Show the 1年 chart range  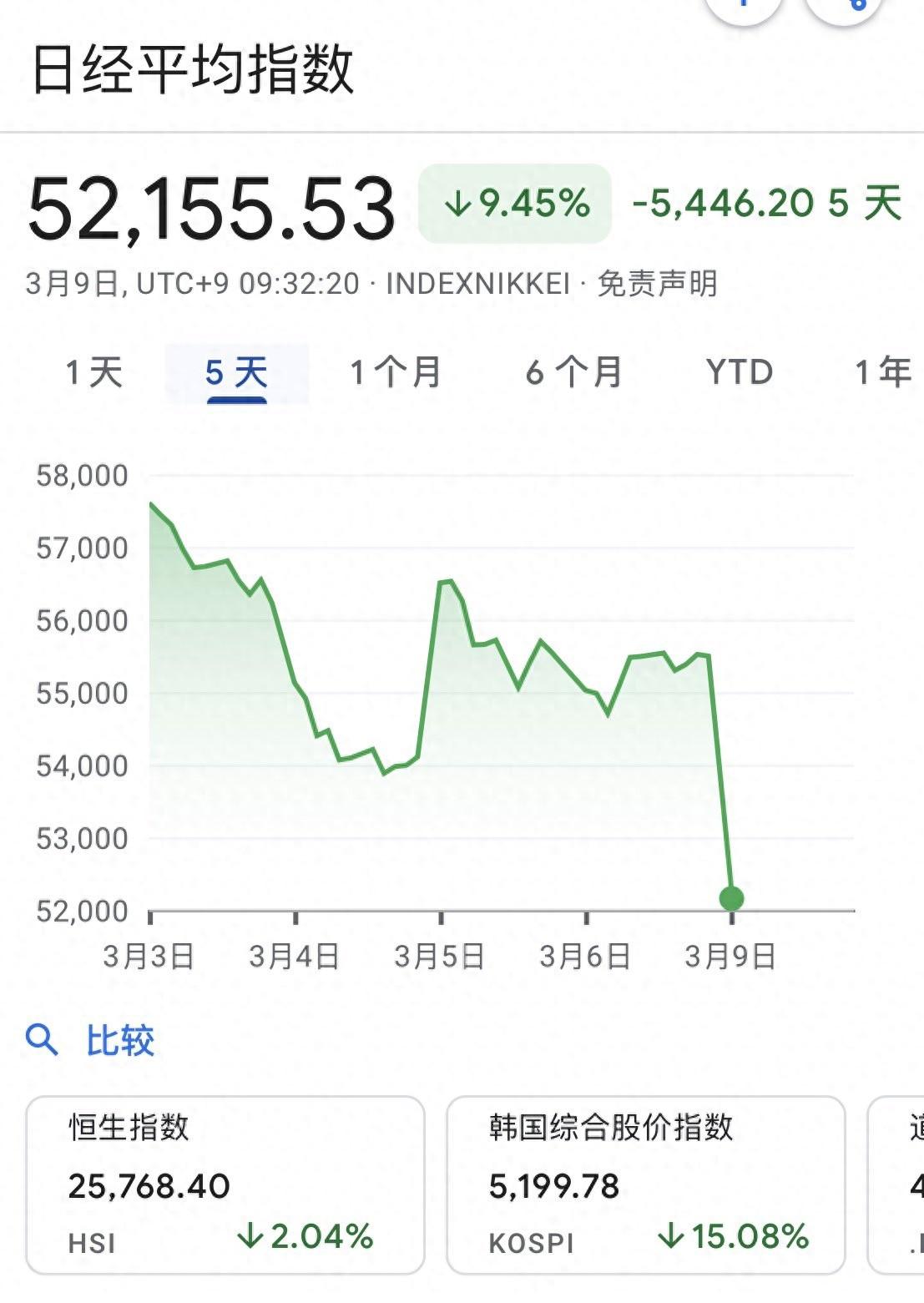(883, 372)
